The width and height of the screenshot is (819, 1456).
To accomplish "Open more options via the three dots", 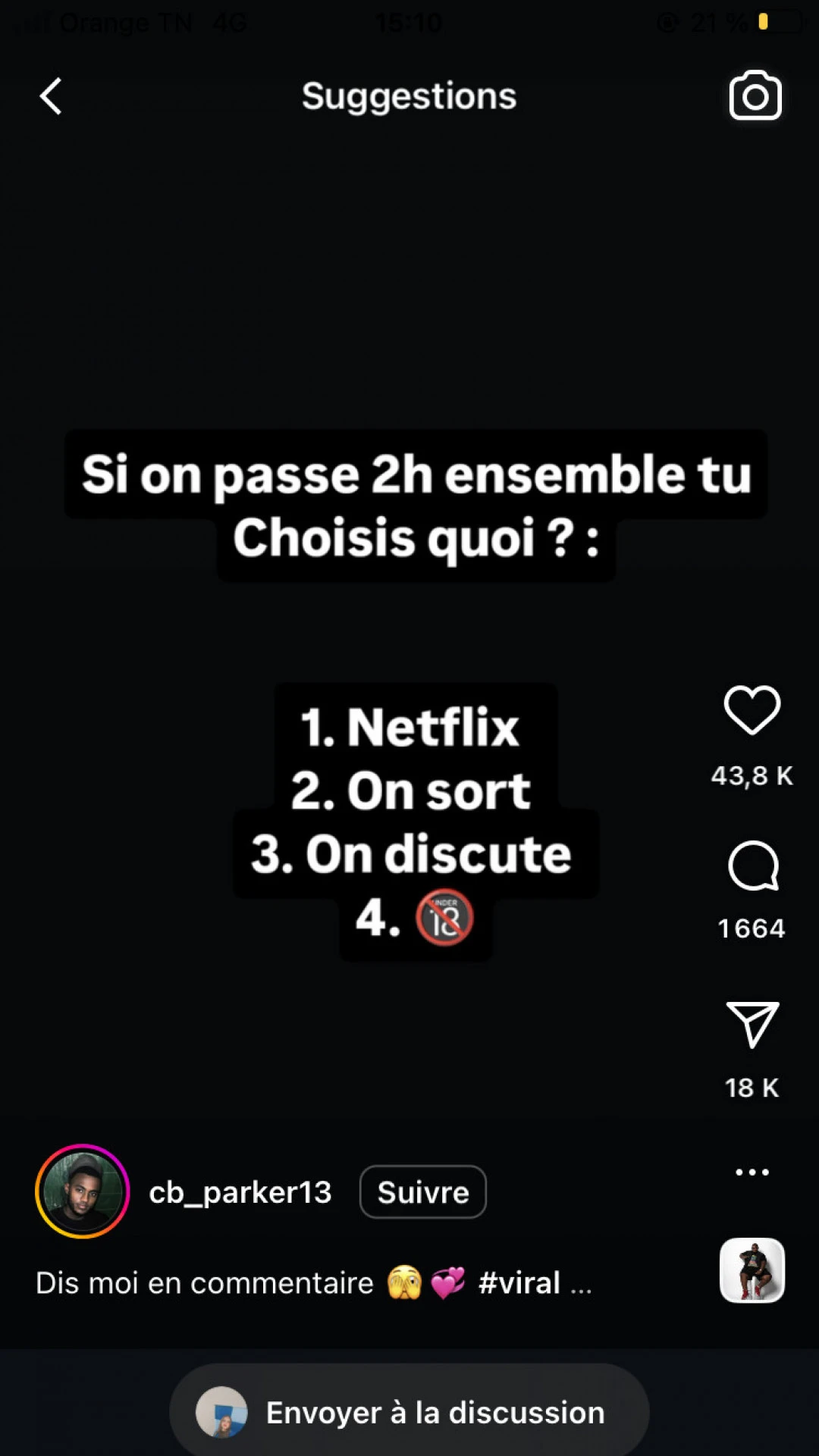I will point(752,1172).
